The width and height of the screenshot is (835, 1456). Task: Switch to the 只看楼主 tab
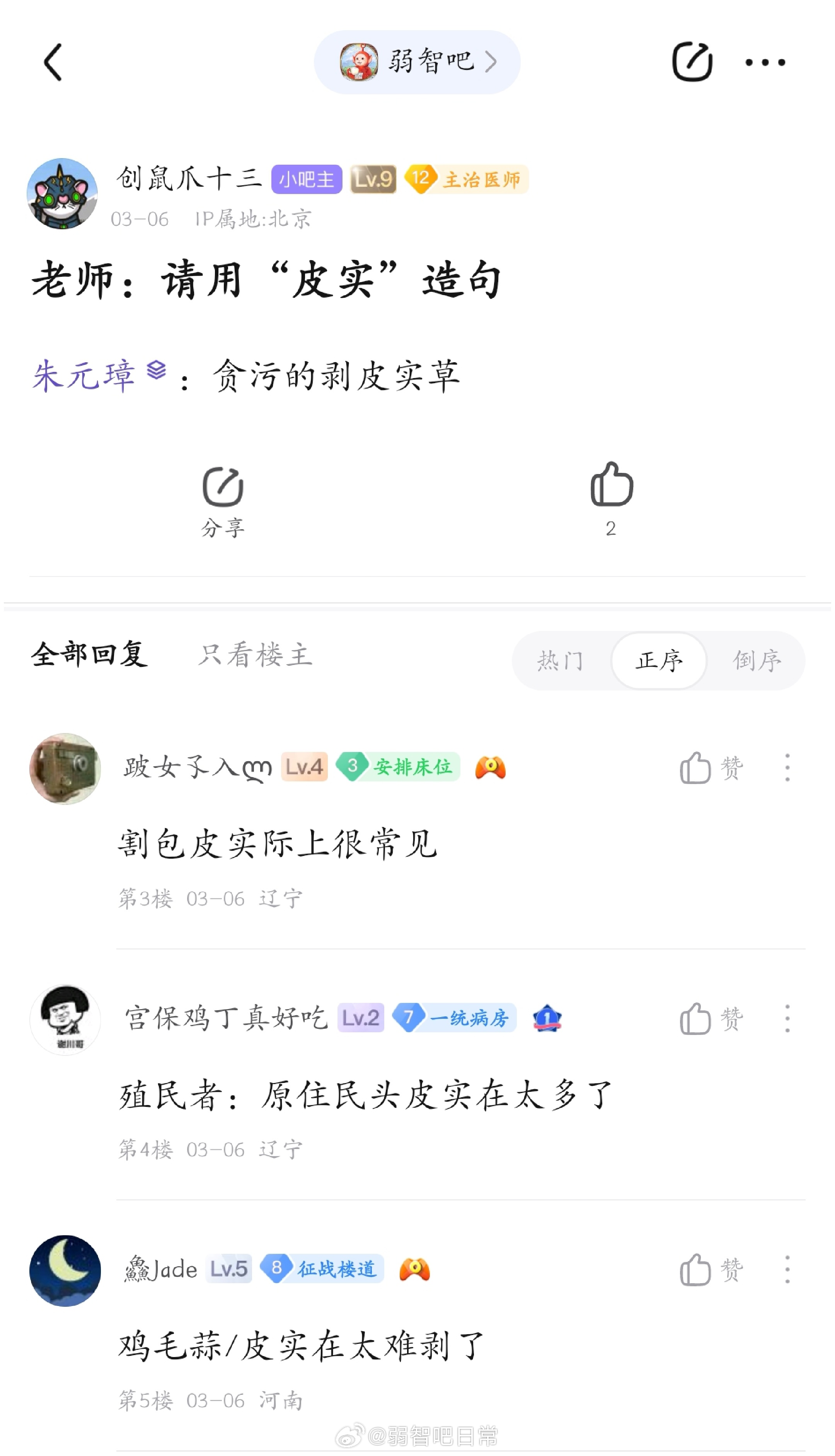(255, 654)
